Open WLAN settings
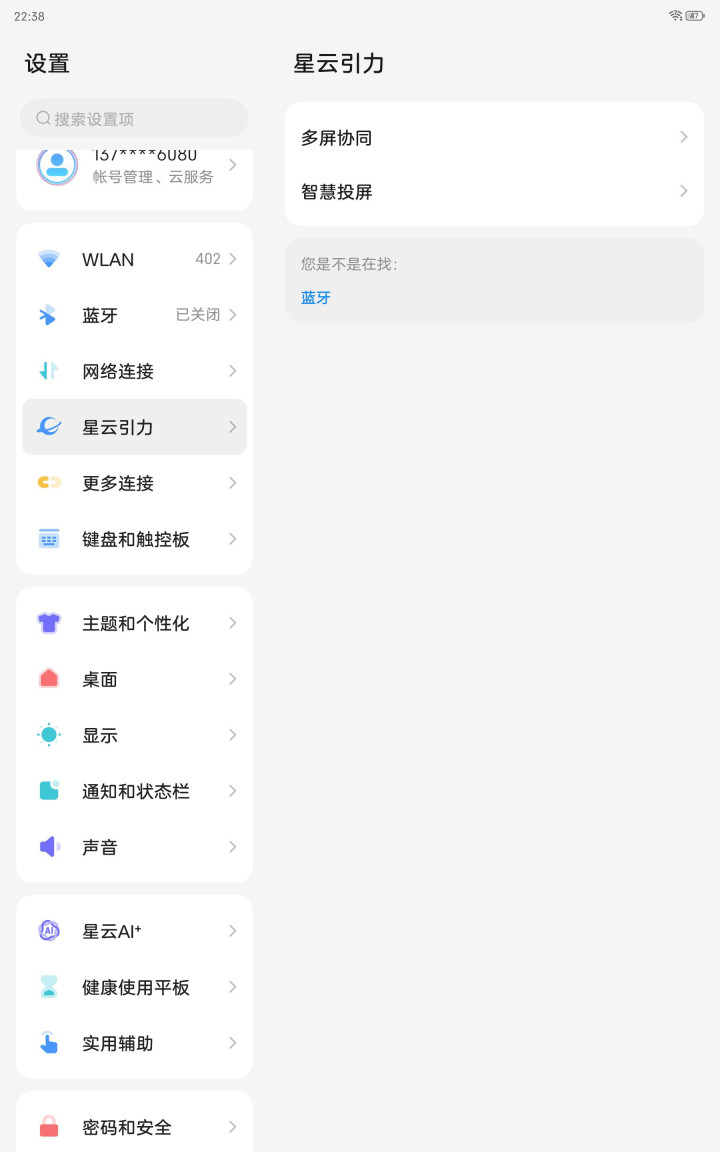This screenshot has height=1152, width=720. (x=134, y=259)
